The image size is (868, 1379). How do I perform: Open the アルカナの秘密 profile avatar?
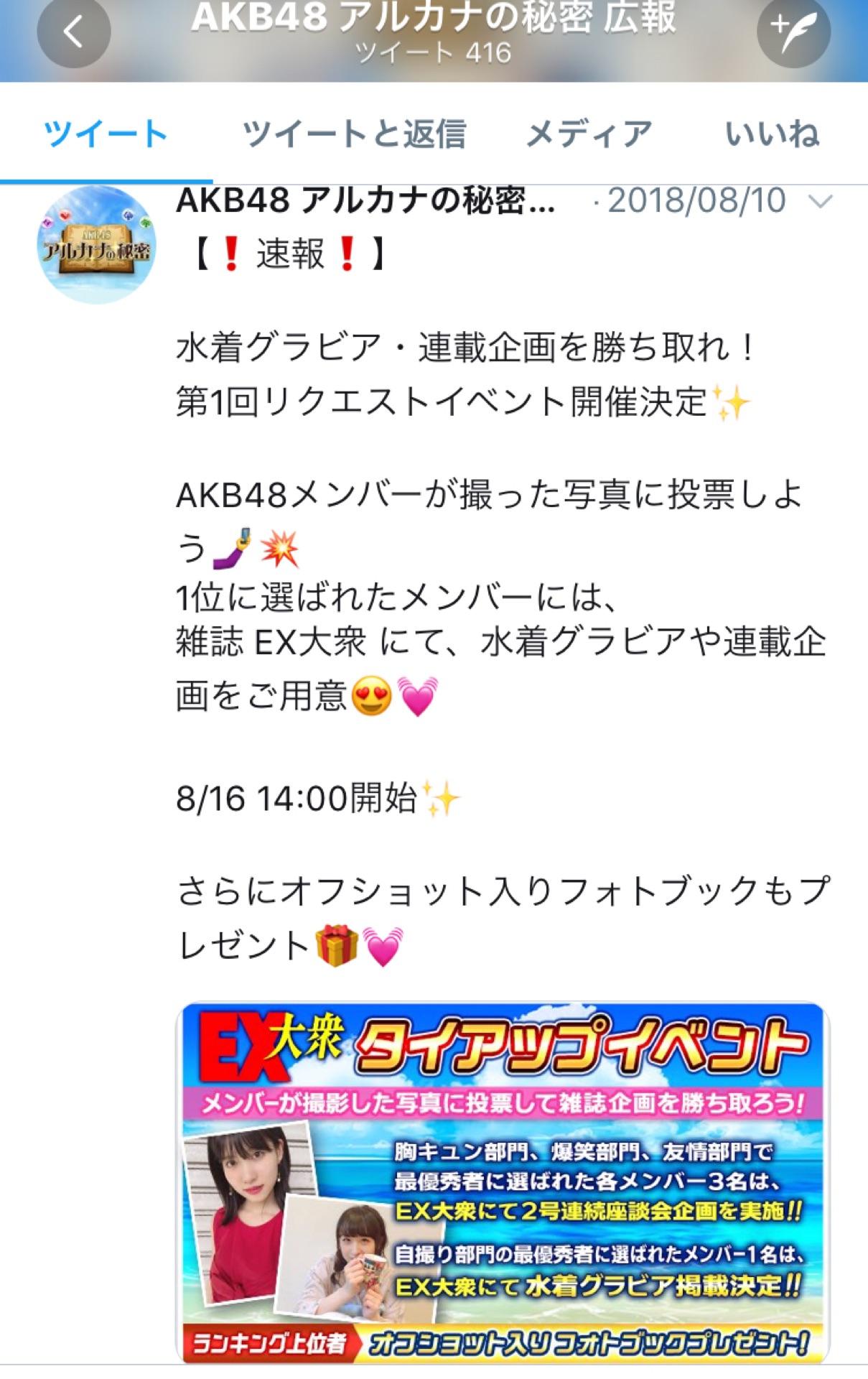(96, 244)
